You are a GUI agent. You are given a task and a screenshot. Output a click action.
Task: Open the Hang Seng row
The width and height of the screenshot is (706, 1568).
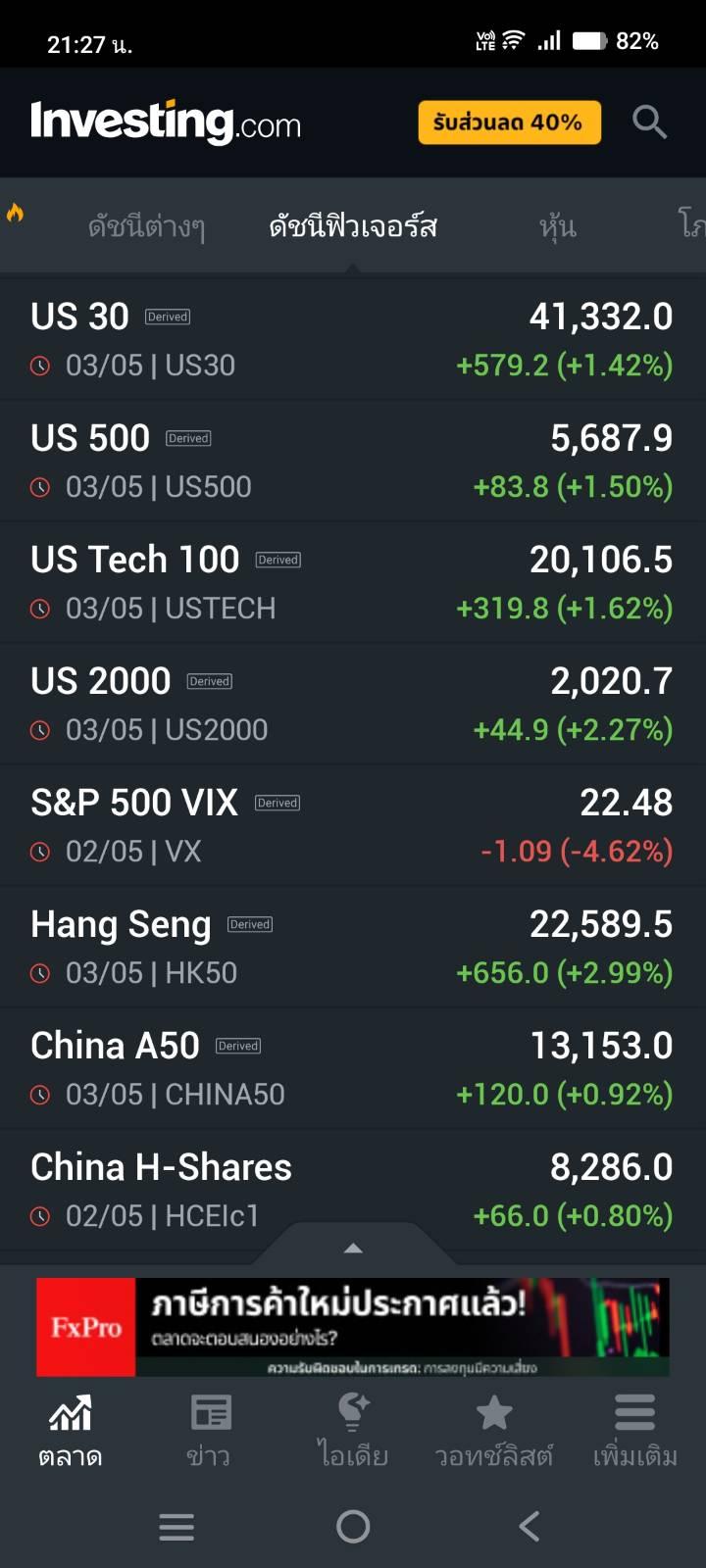point(353,947)
